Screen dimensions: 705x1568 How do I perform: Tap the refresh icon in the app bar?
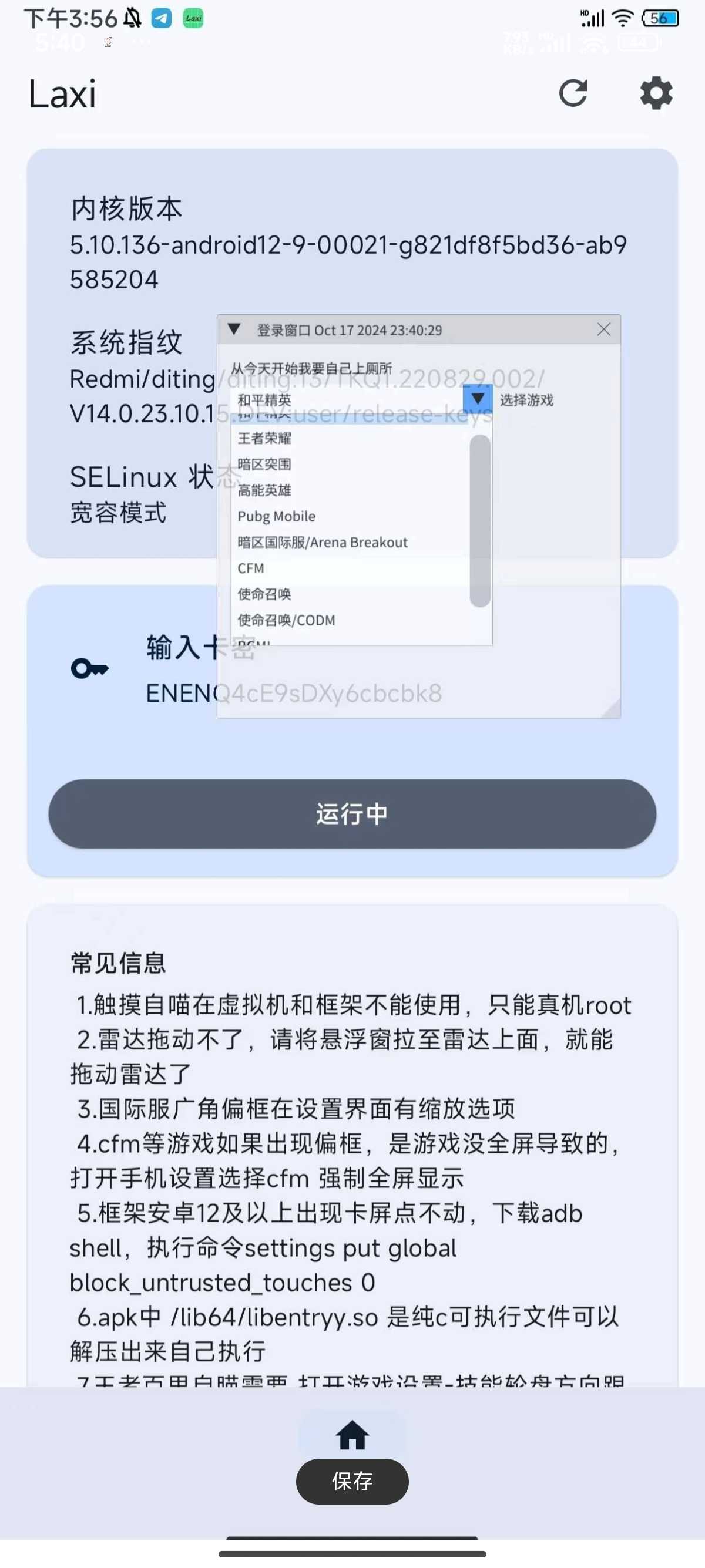click(573, 93)
